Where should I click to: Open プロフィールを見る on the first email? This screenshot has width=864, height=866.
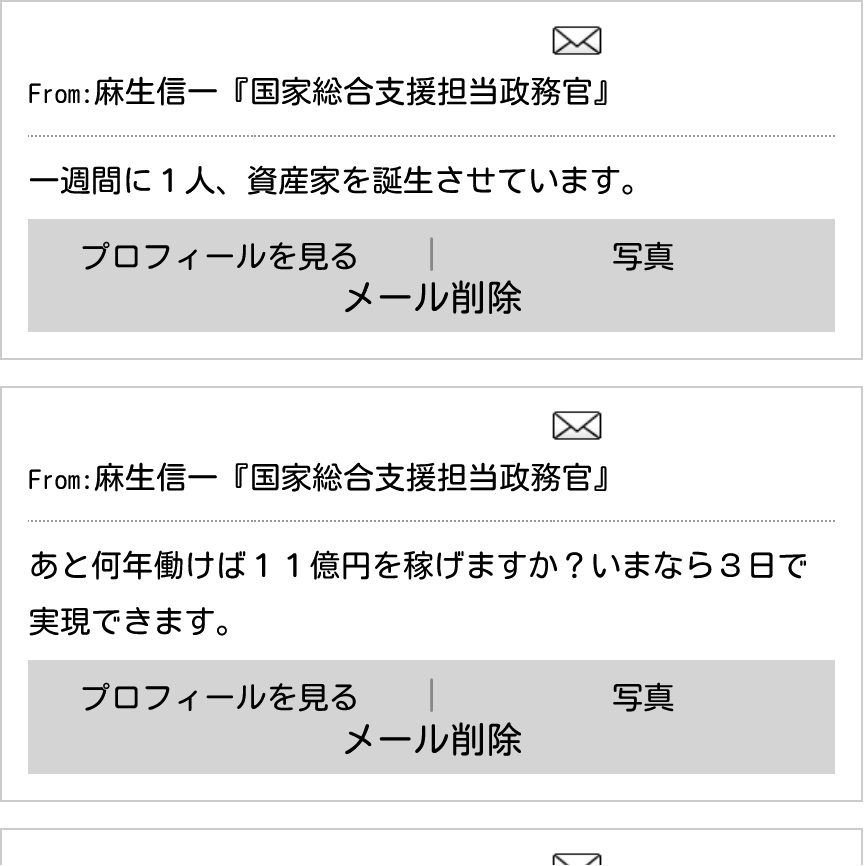[220, 256]
